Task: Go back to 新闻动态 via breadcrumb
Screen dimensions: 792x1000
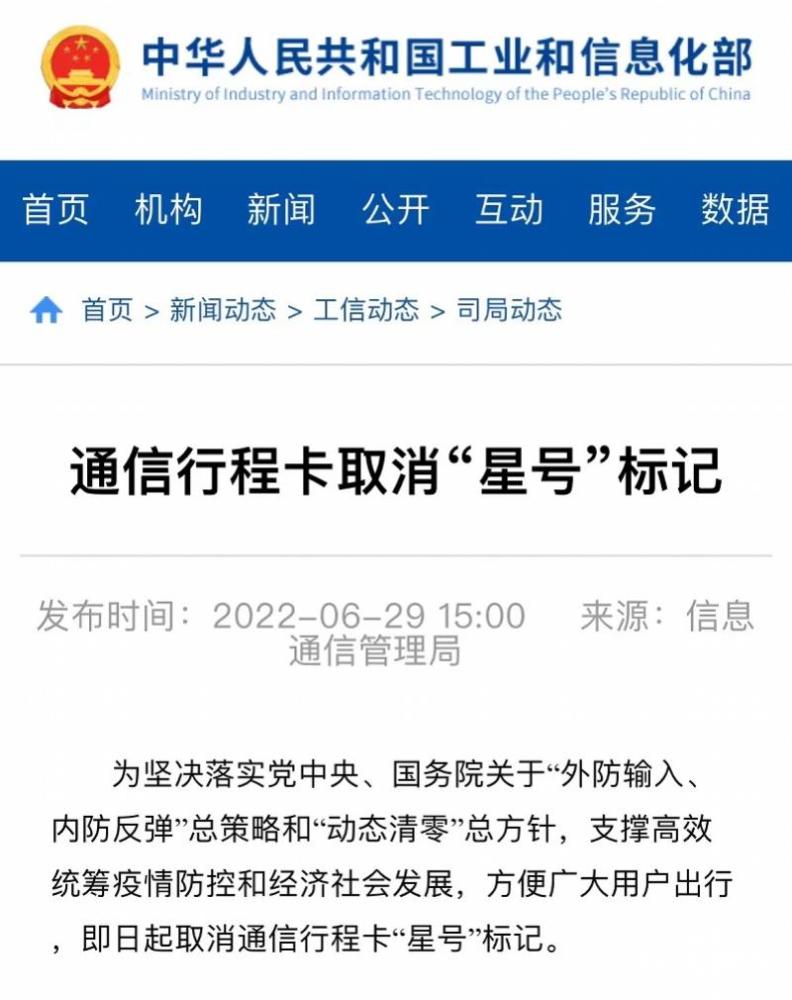Action: coord(222,310)
